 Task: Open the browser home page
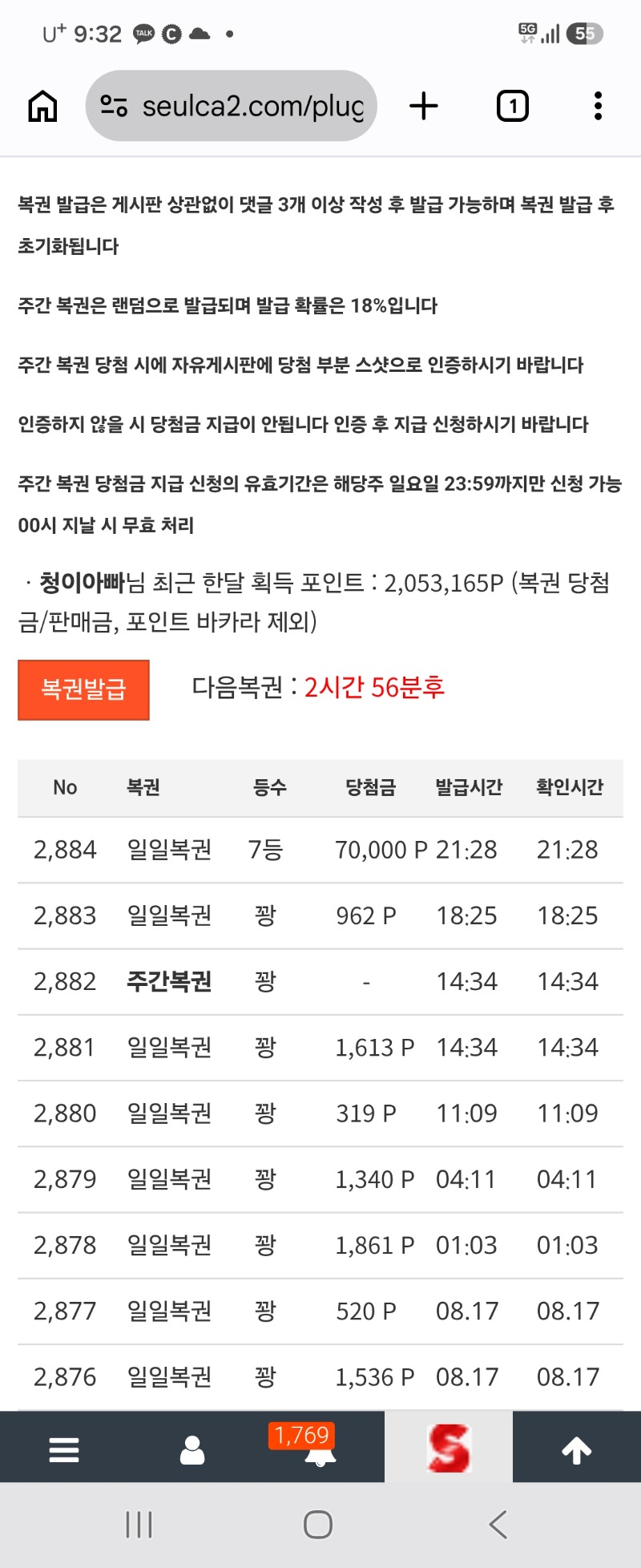point(42,106)
